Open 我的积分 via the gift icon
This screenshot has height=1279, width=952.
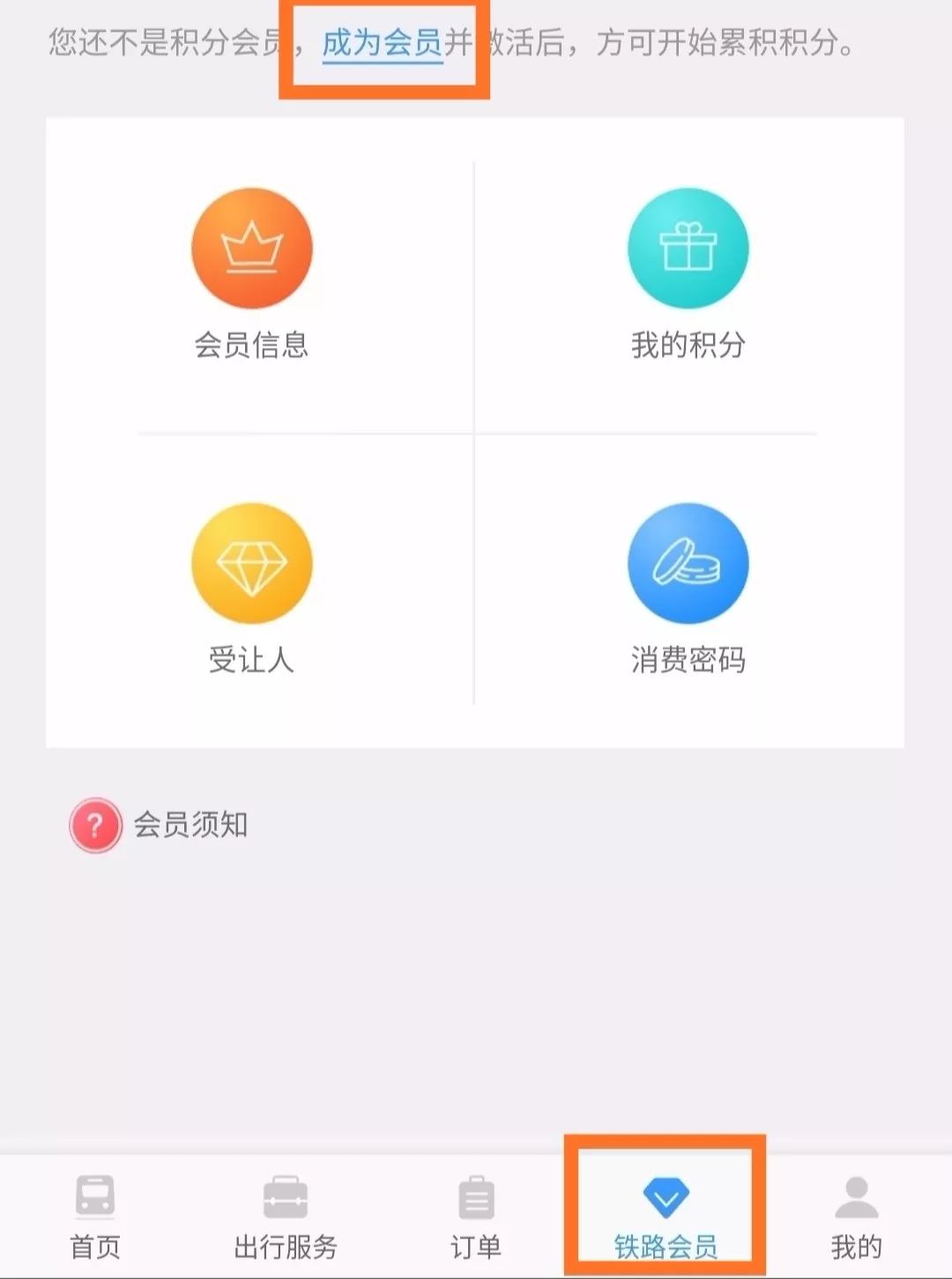point(688,249)
